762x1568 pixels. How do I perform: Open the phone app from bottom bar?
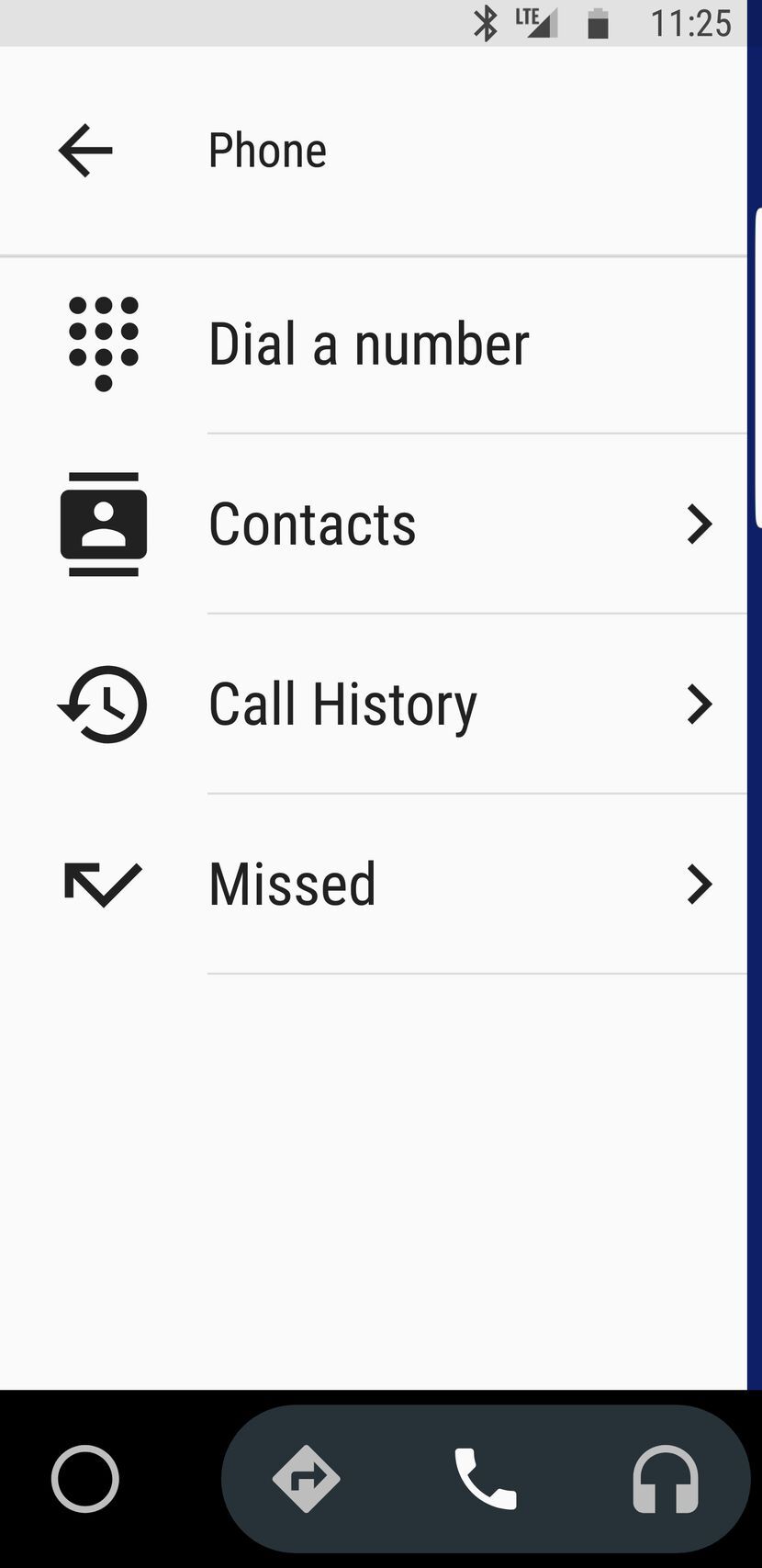pyautogui.click(x=487, y=1479)
